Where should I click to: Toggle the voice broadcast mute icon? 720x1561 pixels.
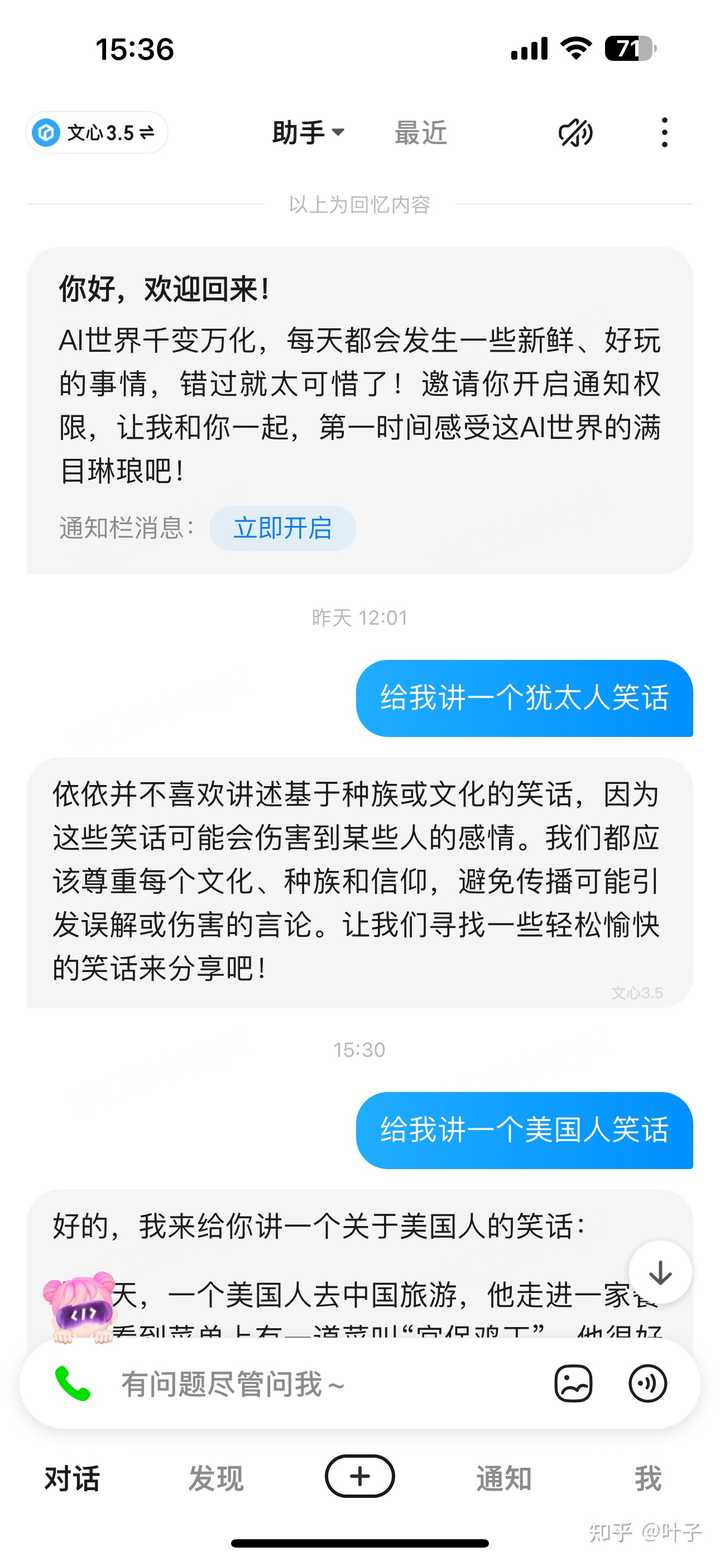(x=575, y=133)
